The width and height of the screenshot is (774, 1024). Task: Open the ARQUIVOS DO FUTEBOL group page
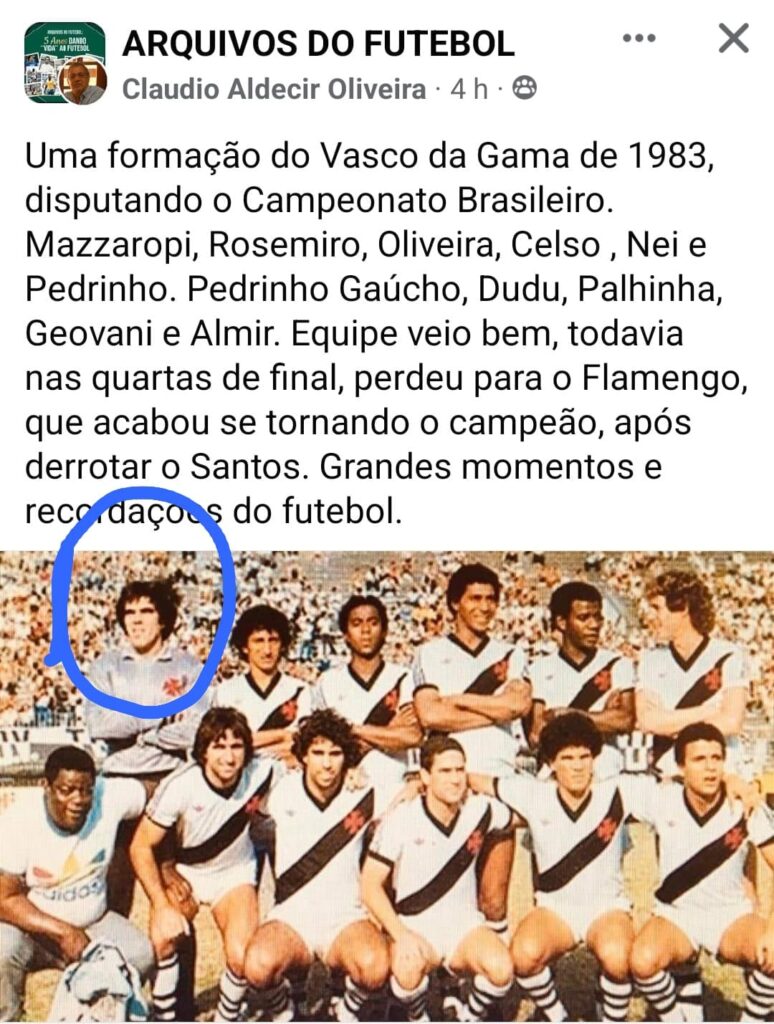coord(318,43)
